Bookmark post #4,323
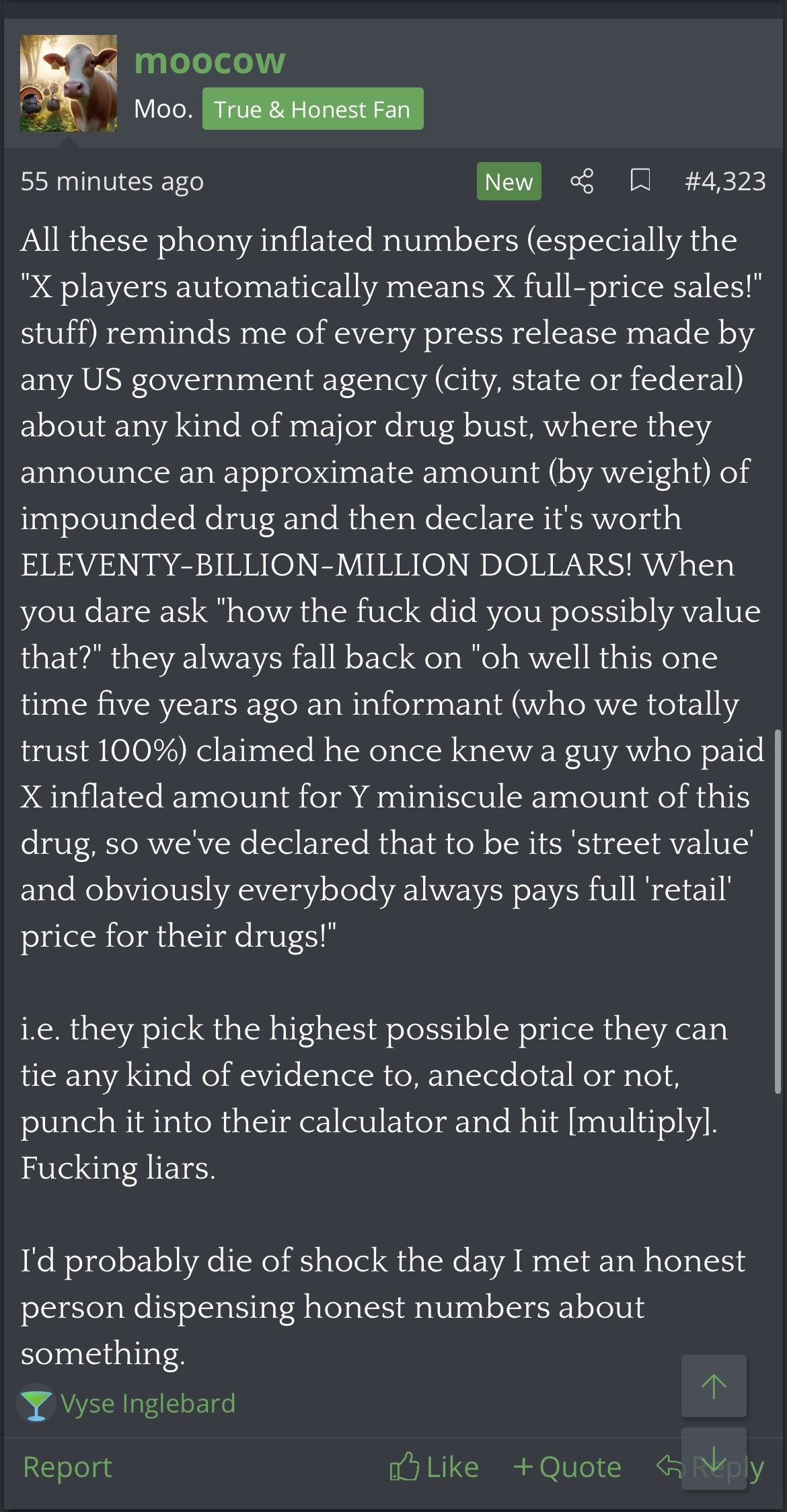 (640, 181)
